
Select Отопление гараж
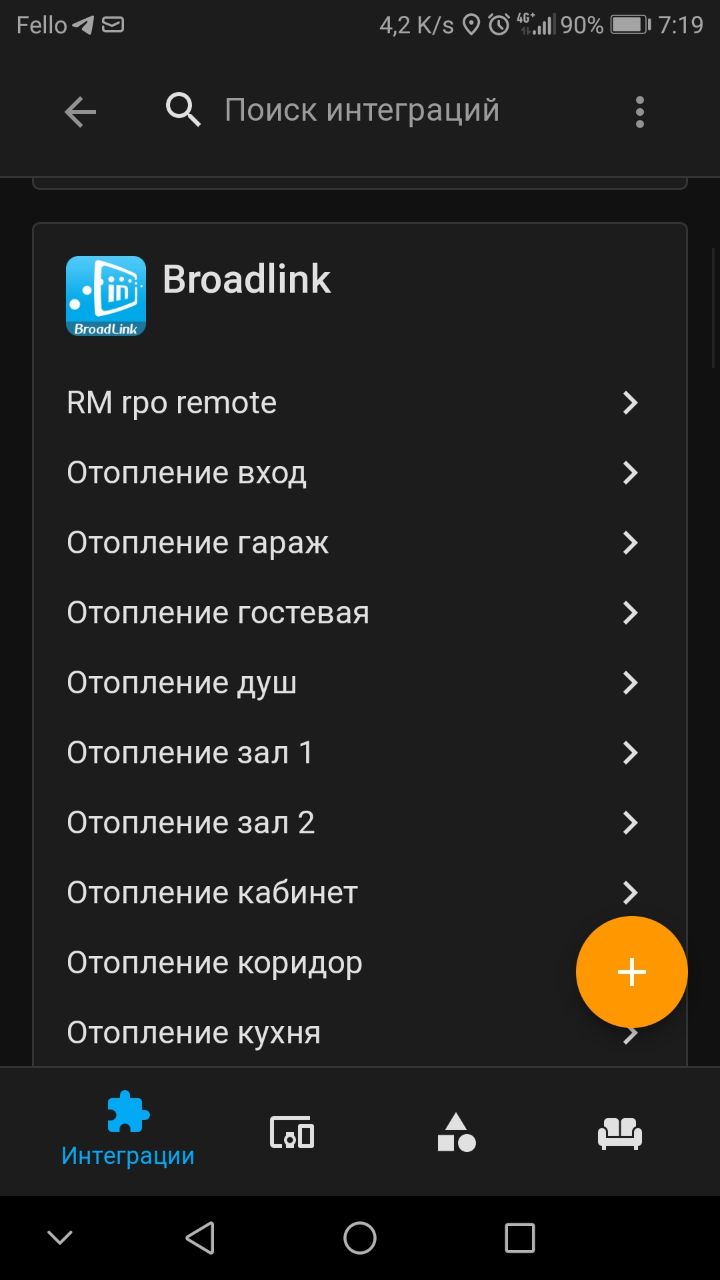pyautogui.click(x=350, y=543)
